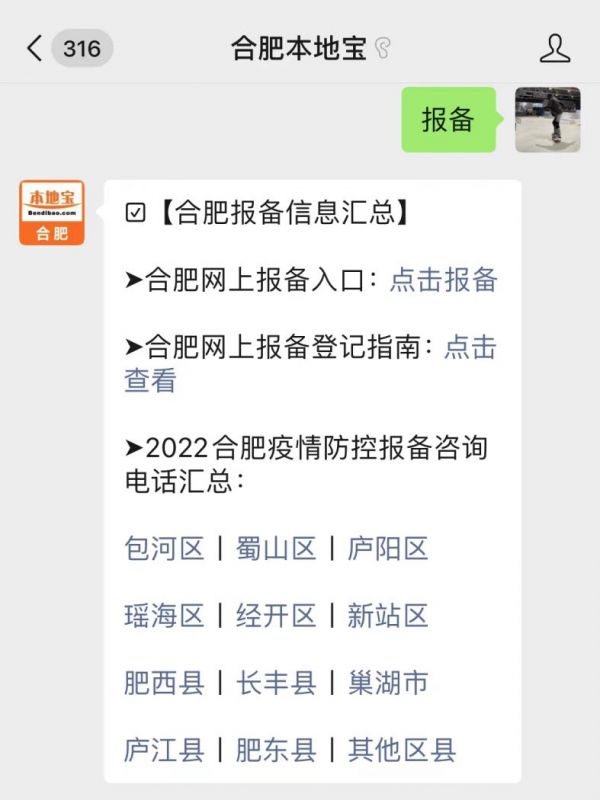
Task: Open the 蜀山区 hotline link
Action: coord(276,548)
